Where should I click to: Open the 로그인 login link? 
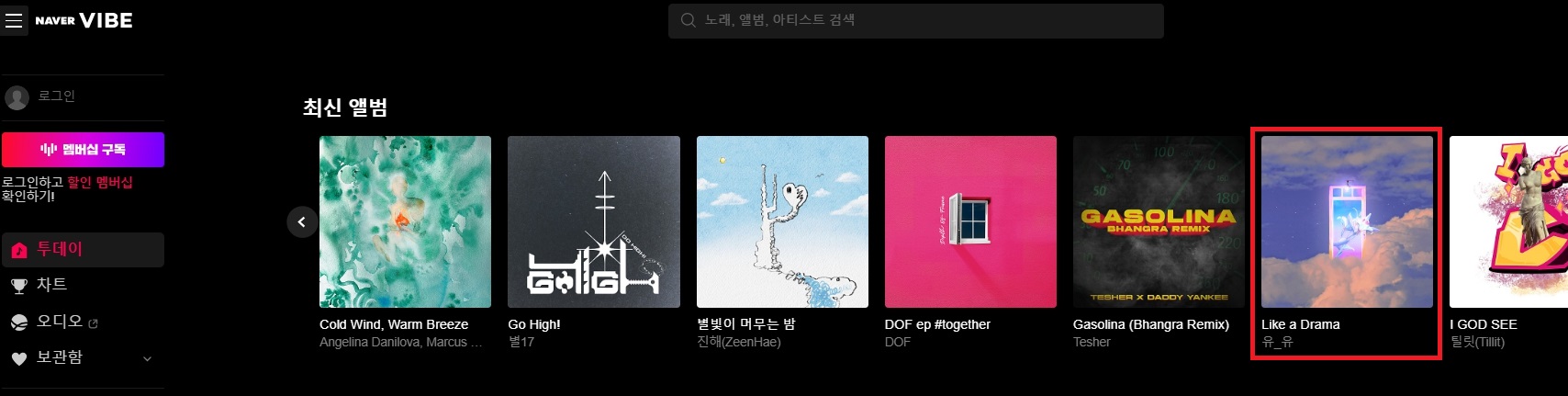(x=55, y=96)
